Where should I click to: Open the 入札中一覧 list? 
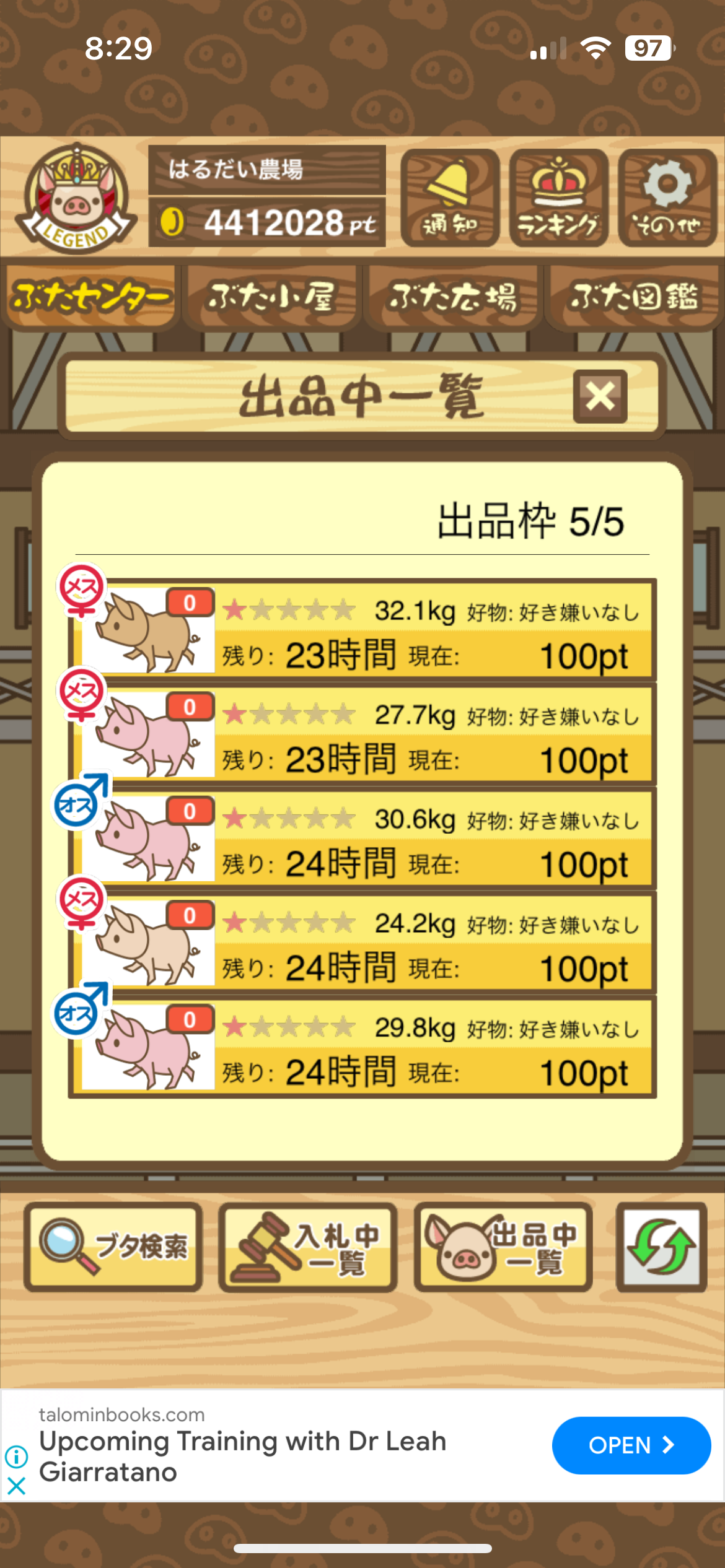click(308, 1247)
